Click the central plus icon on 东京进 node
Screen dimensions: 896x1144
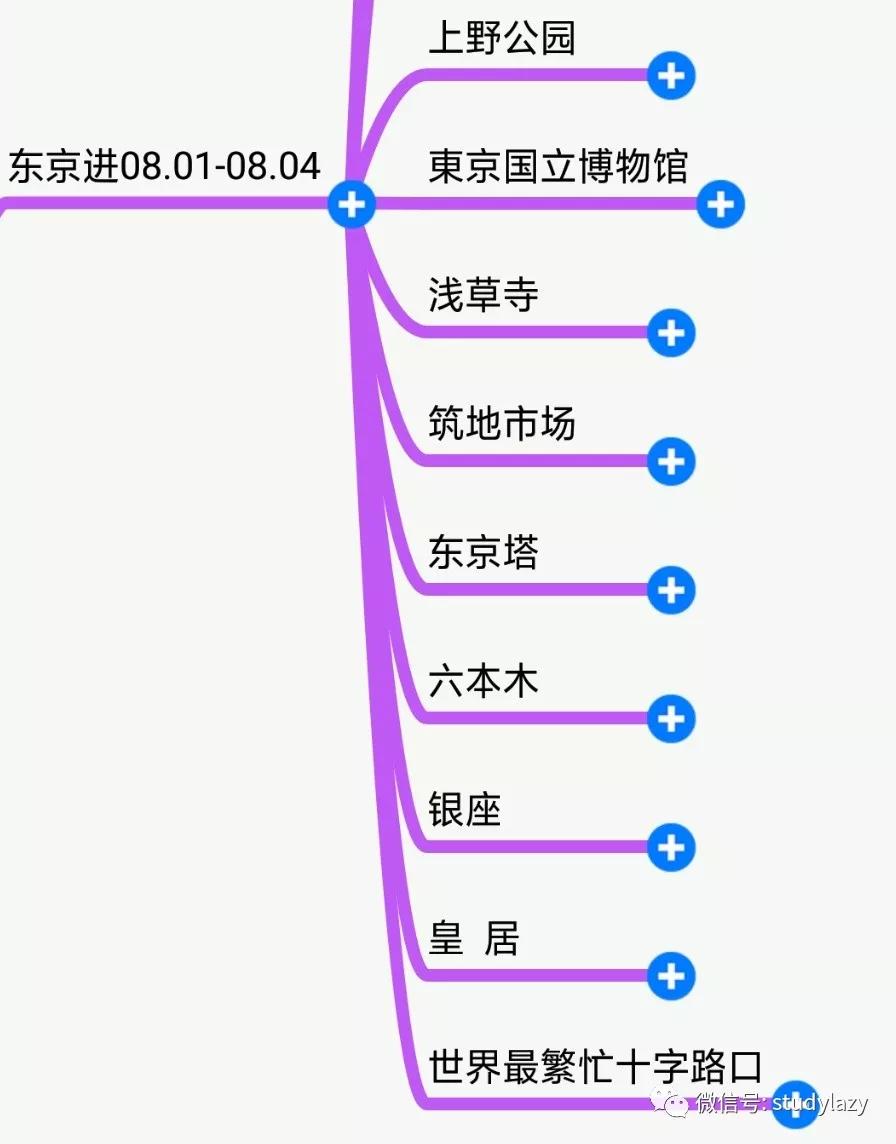pos(352,205)
